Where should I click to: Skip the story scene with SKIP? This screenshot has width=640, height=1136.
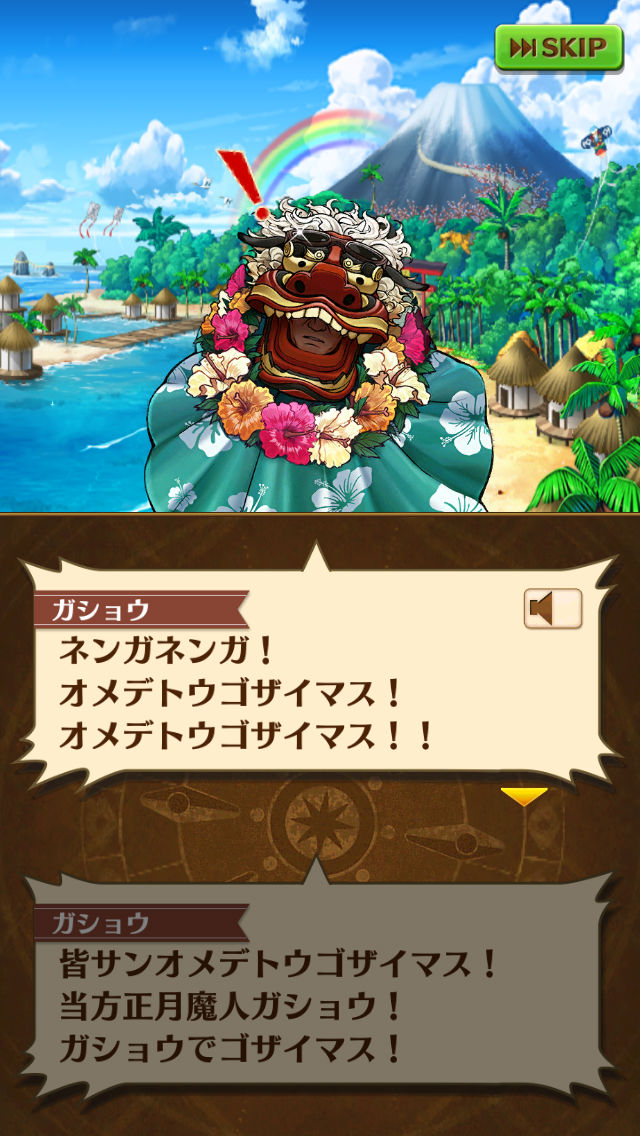558,47
